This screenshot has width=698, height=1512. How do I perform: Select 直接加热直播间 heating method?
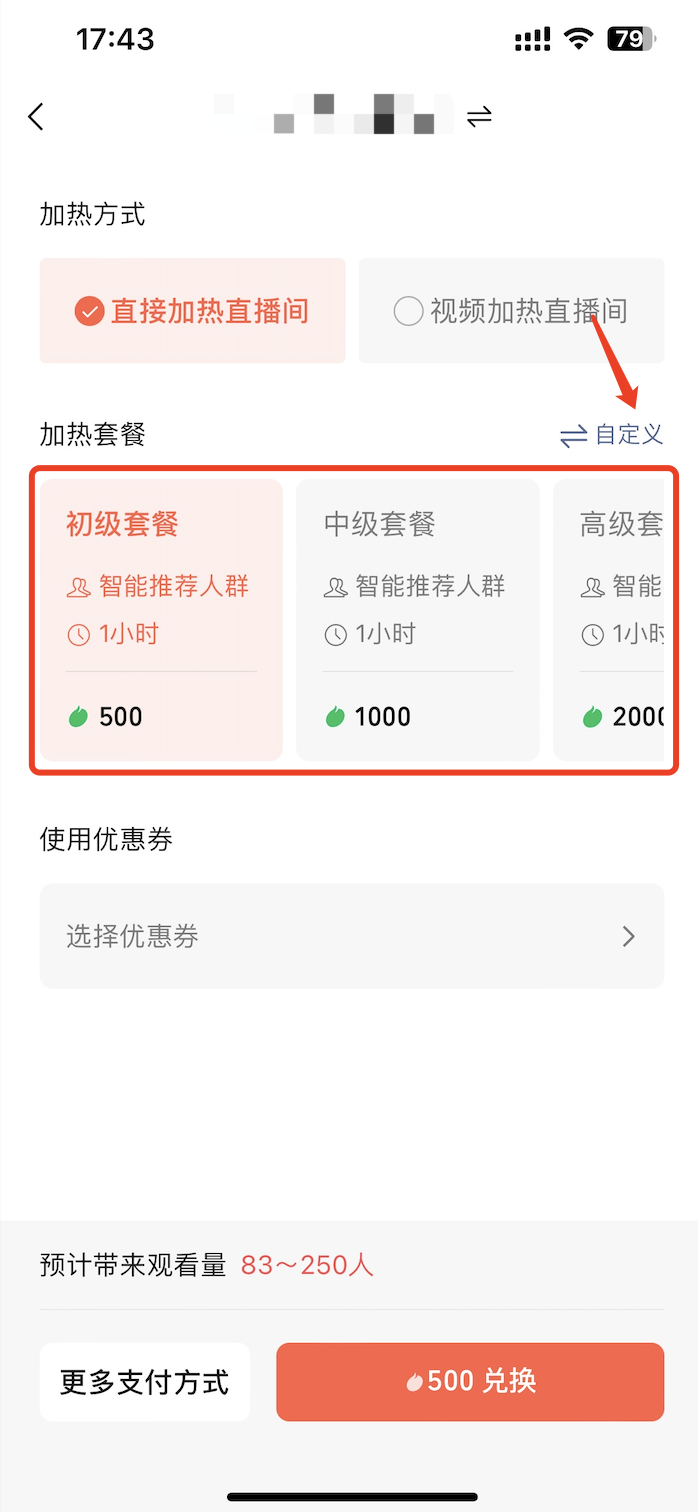[x=193, y=311]
